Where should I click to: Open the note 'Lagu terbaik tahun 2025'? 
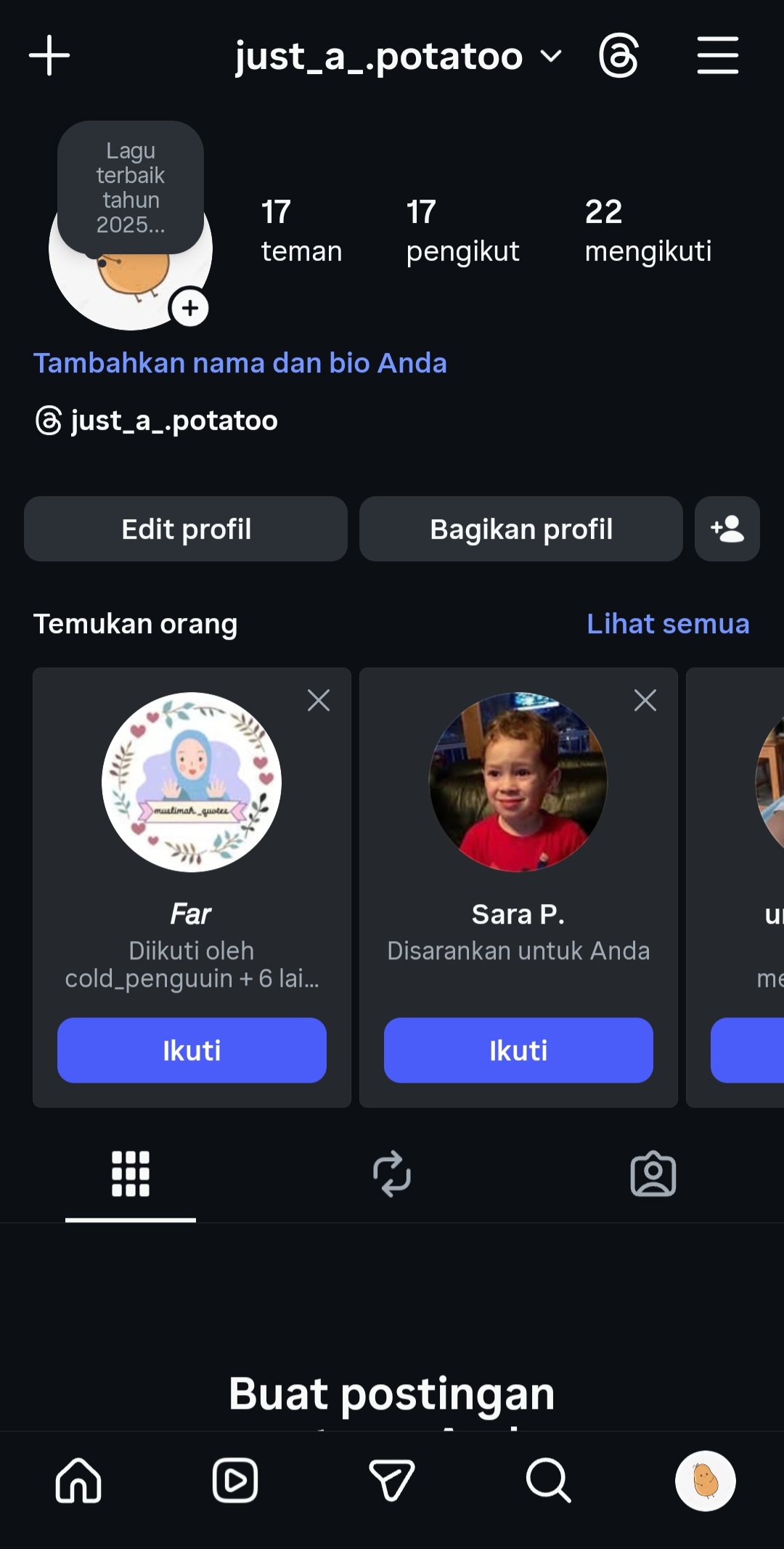click(131, 187)
